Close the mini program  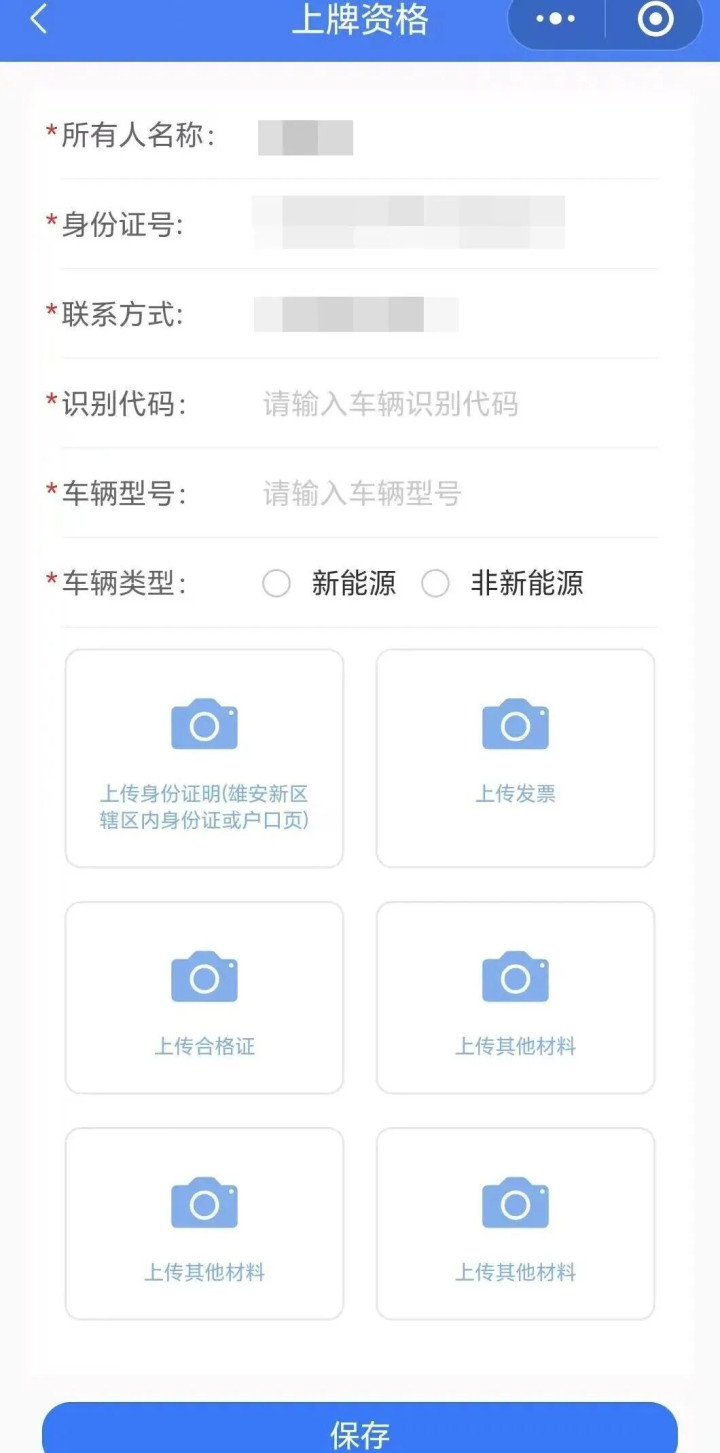[x=656, y=19]
